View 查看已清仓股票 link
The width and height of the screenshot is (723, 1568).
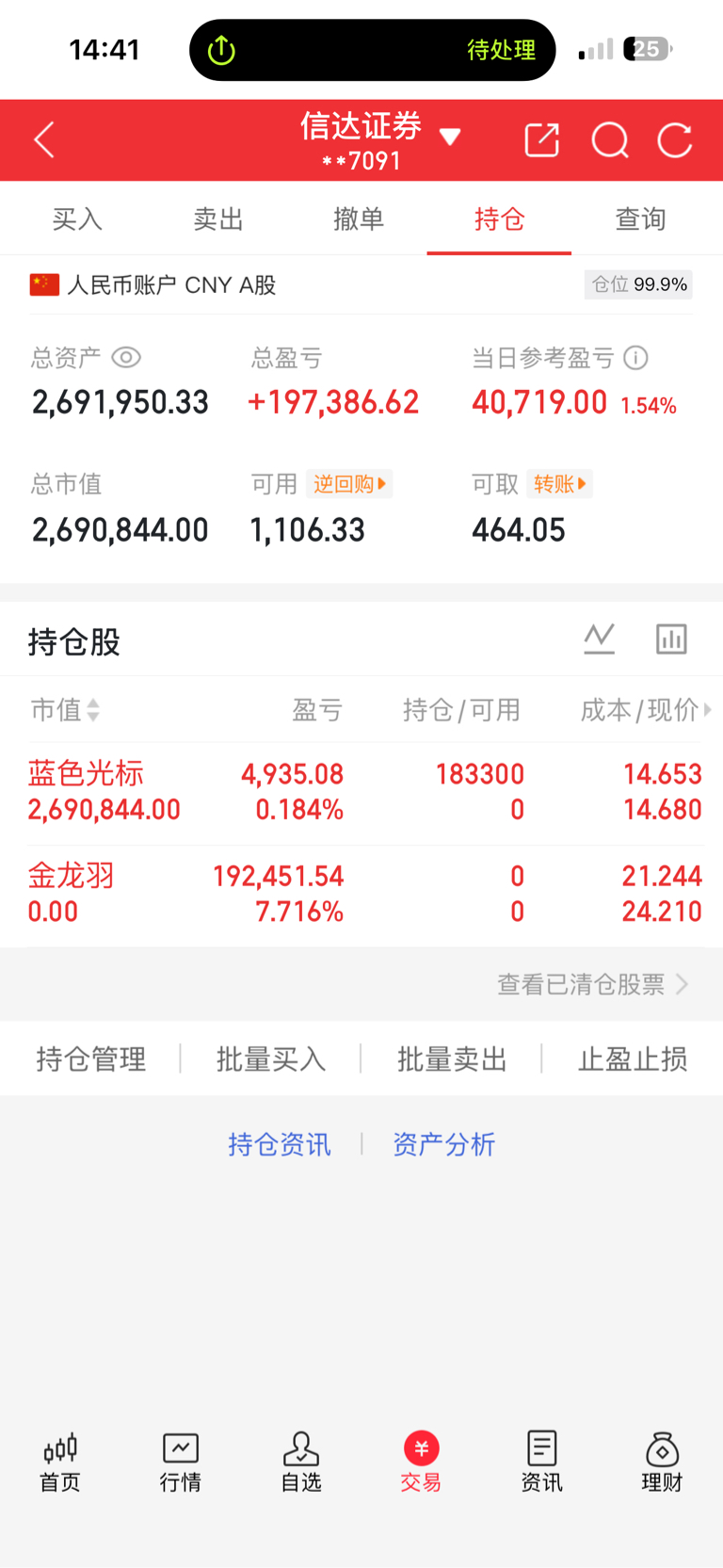(x=593, y=985)
